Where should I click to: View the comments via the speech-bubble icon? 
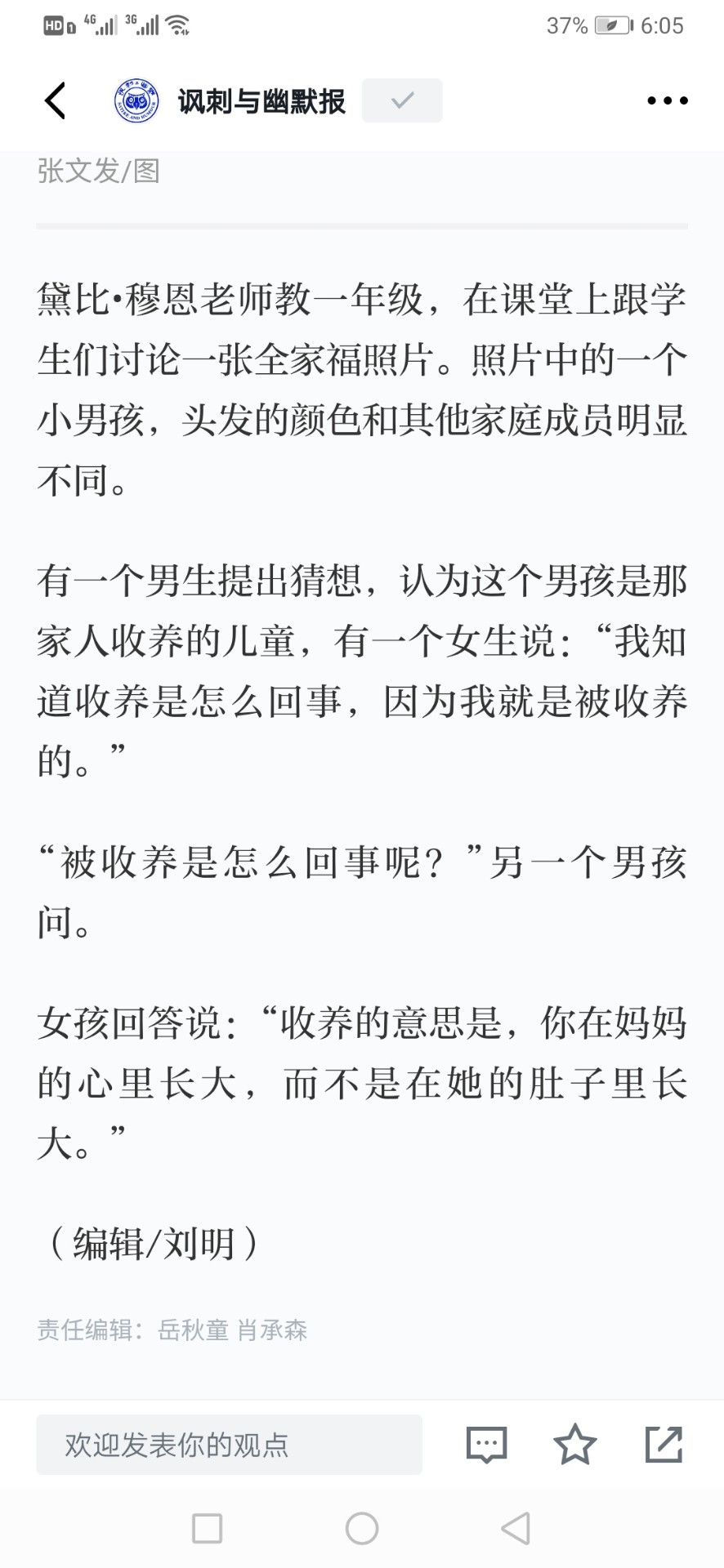tap(487, 1445)
